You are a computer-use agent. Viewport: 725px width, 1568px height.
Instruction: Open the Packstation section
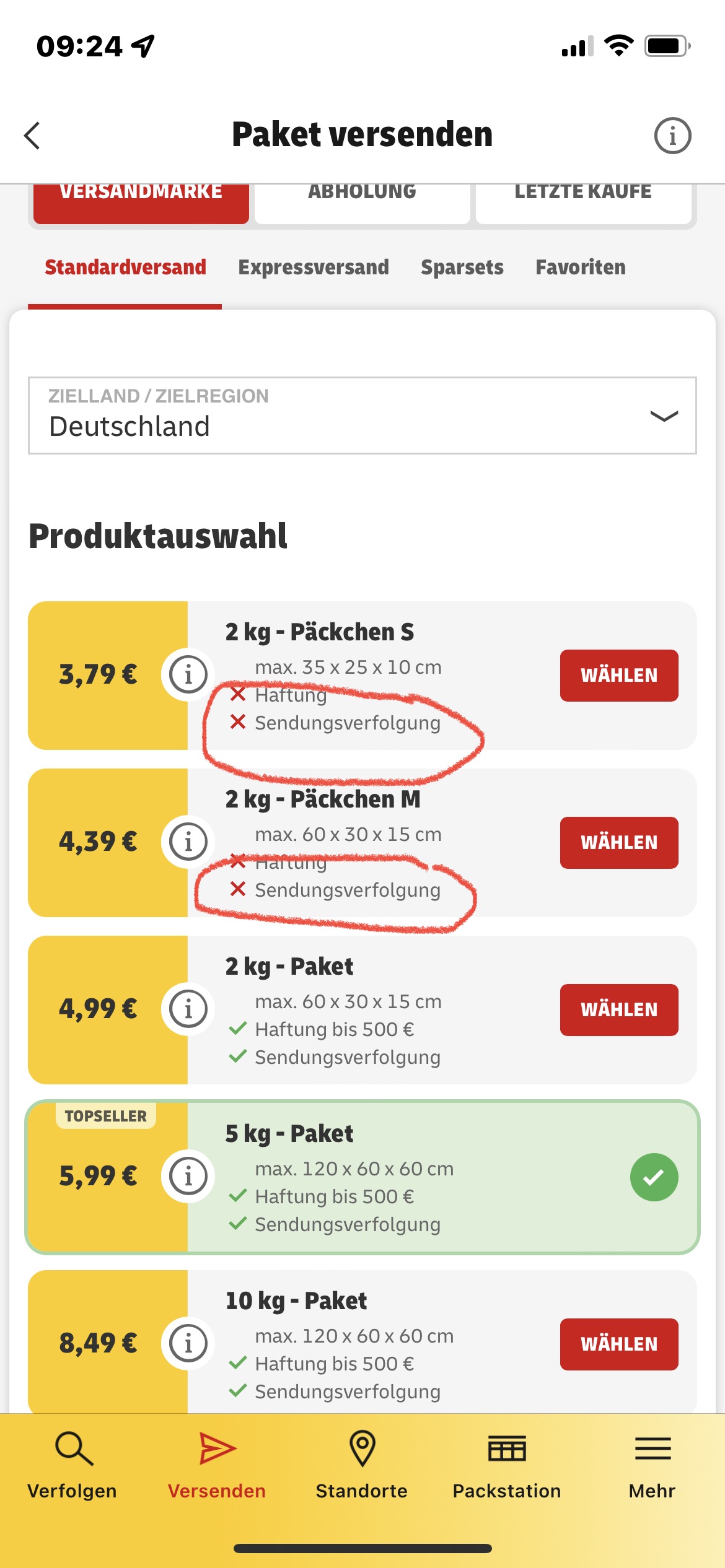507,1465
